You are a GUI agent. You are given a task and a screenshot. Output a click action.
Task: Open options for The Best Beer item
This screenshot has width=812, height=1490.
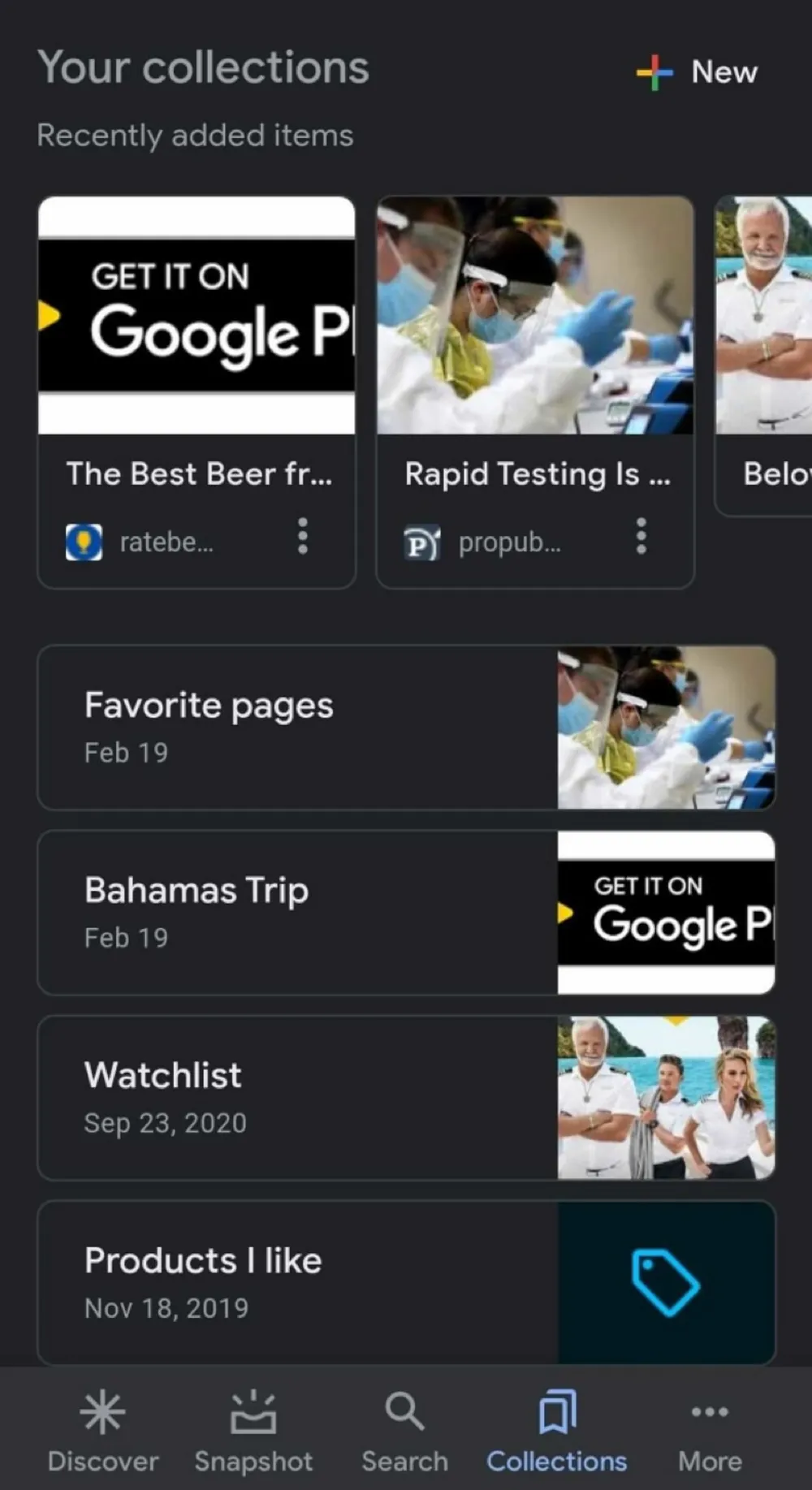click(302, 537)
